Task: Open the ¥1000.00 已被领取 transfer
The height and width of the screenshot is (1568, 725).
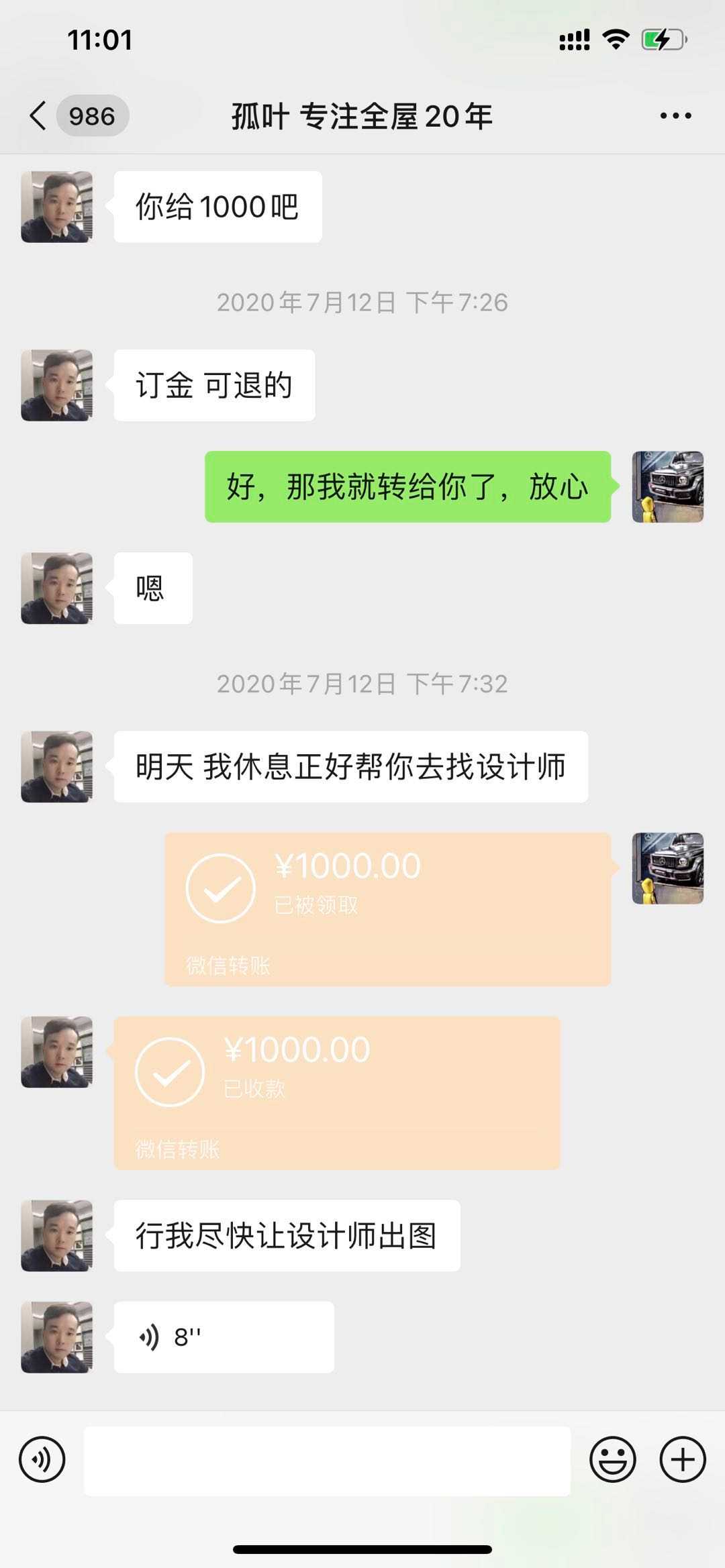Action: pyautogui.click(x=387, y=909)
